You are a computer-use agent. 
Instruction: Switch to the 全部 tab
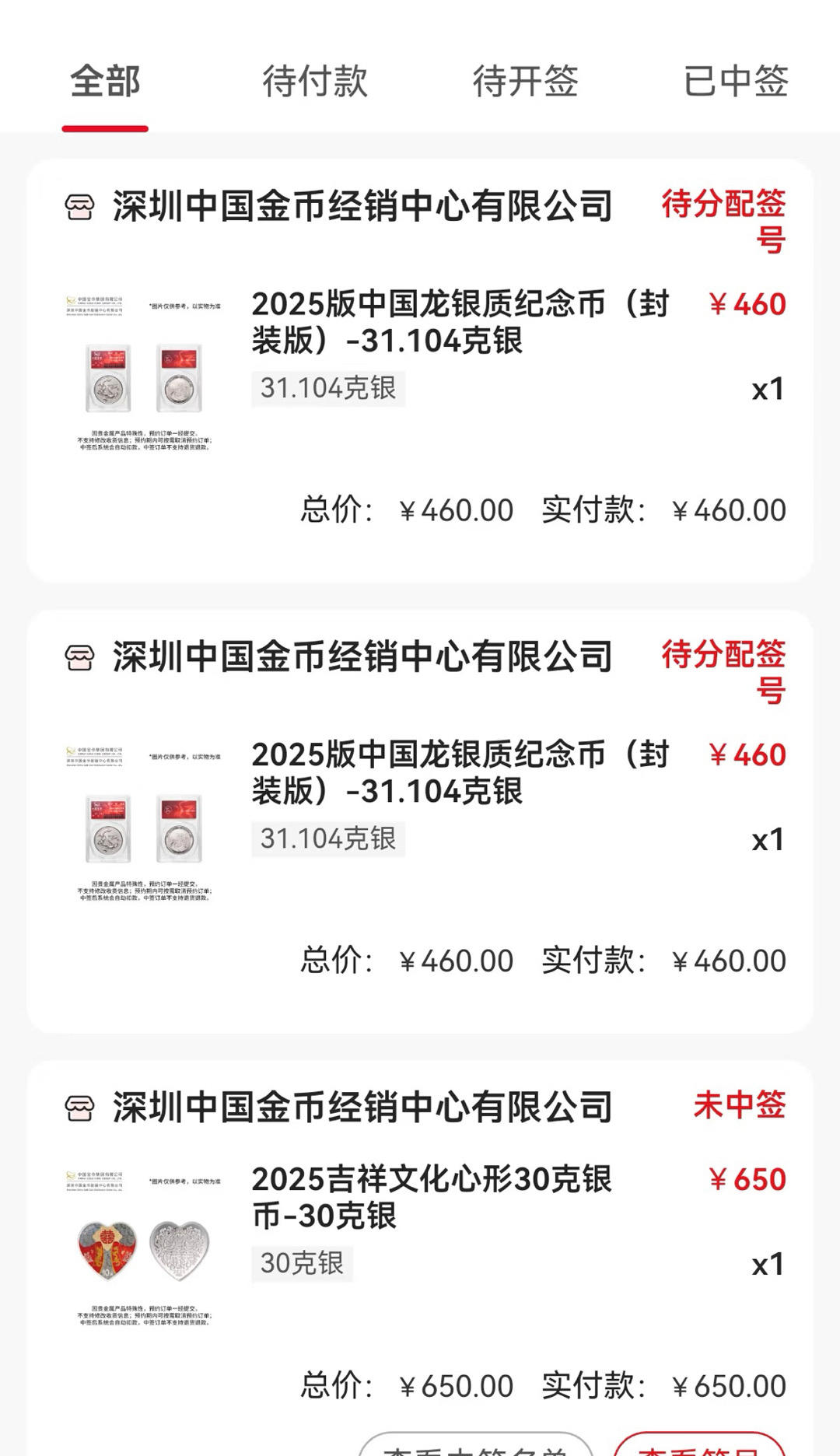pyautogui.click(x=105, y=81)
